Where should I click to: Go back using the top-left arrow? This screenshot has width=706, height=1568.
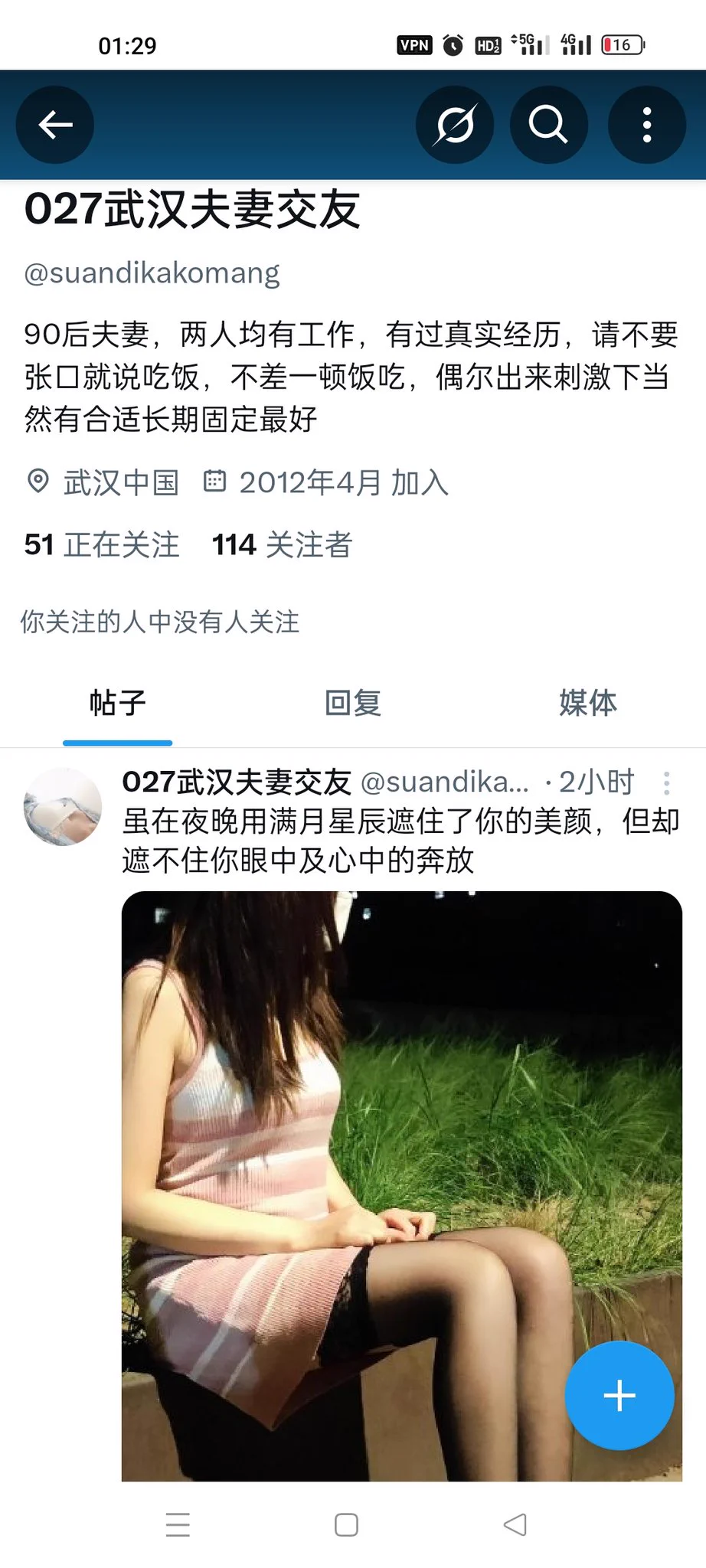point(55,125)
